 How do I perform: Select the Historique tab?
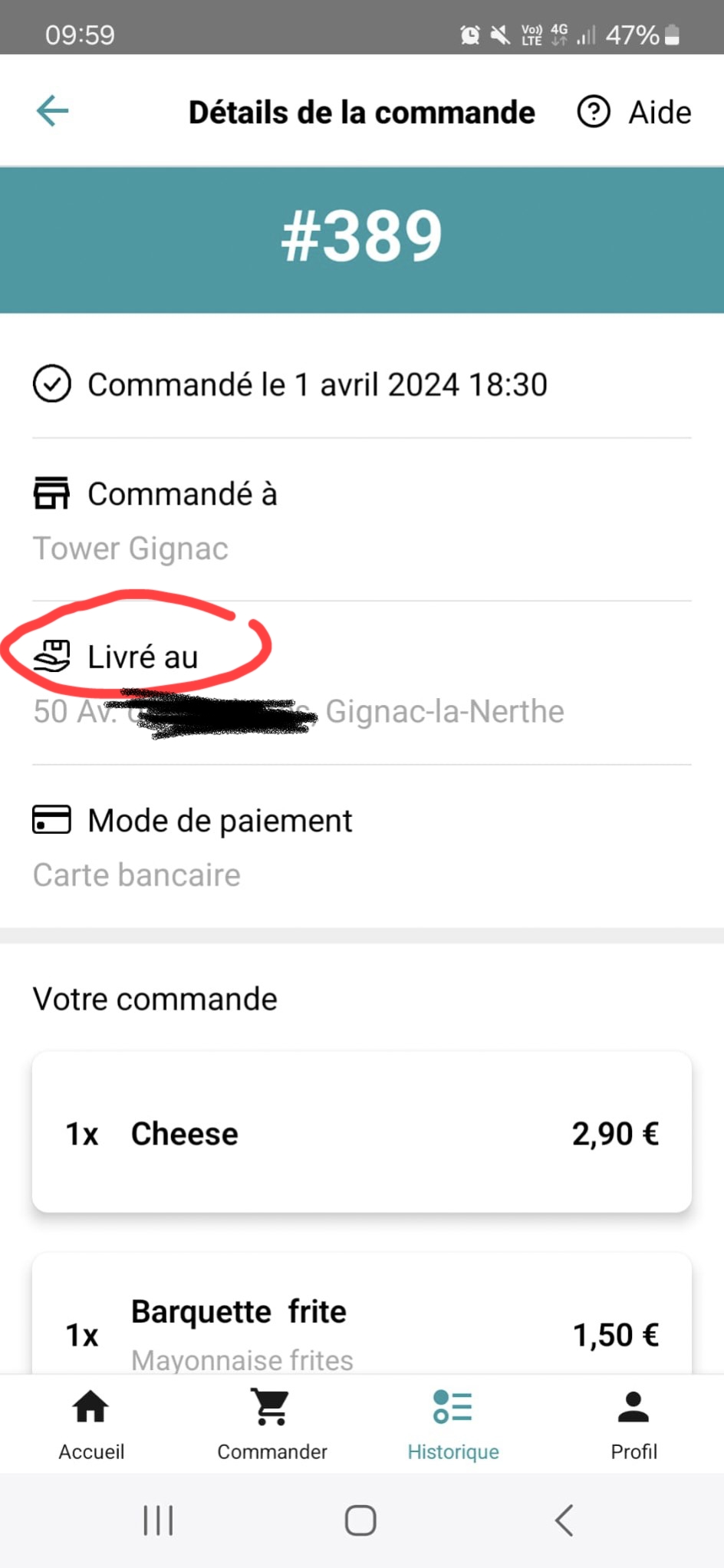tap(453, 1425)
